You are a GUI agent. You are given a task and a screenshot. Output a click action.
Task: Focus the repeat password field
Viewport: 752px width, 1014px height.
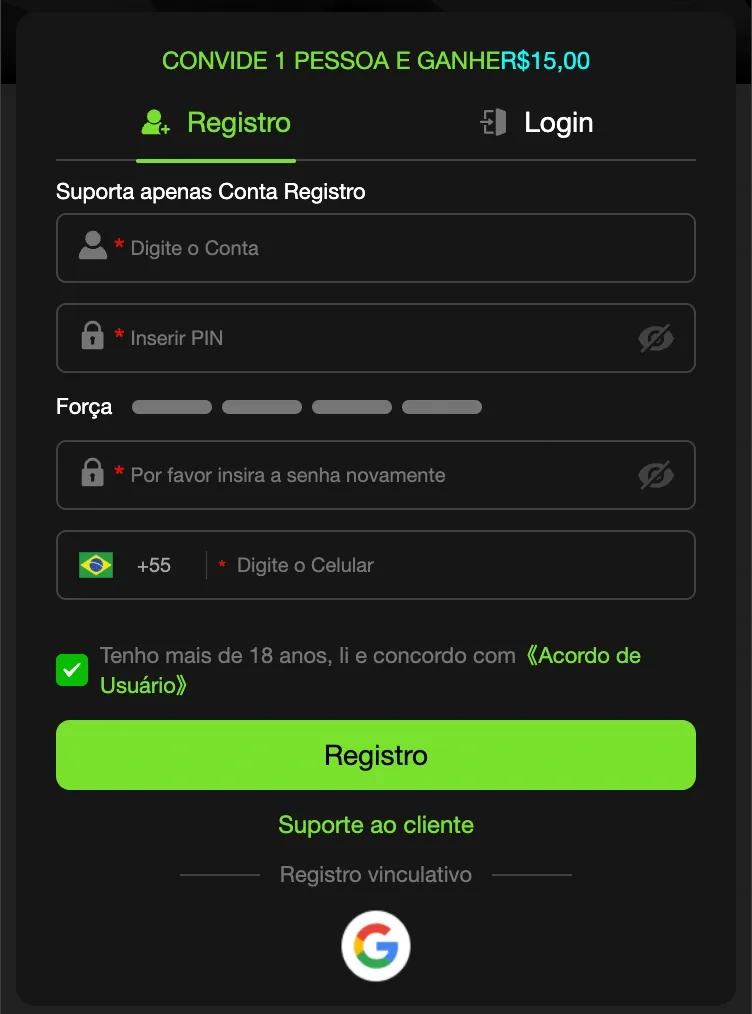click(380, 475)
